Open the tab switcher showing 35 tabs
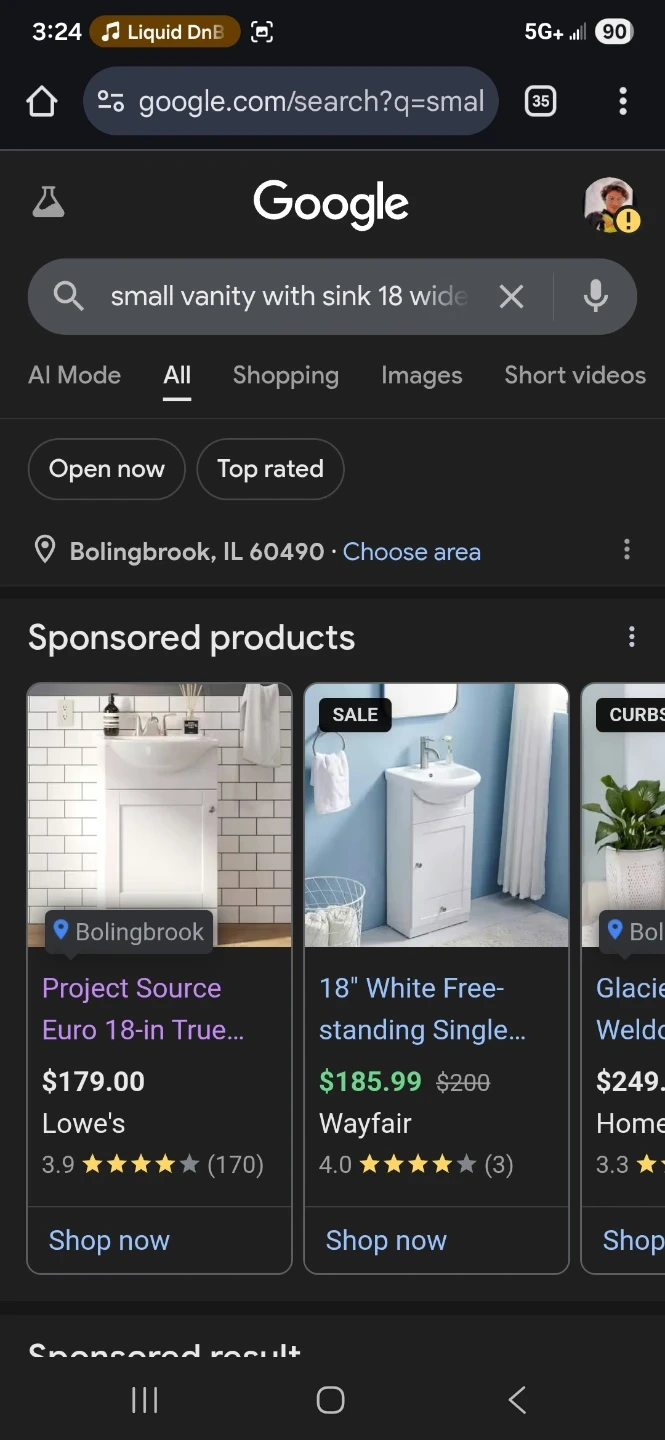 point(540,101)
